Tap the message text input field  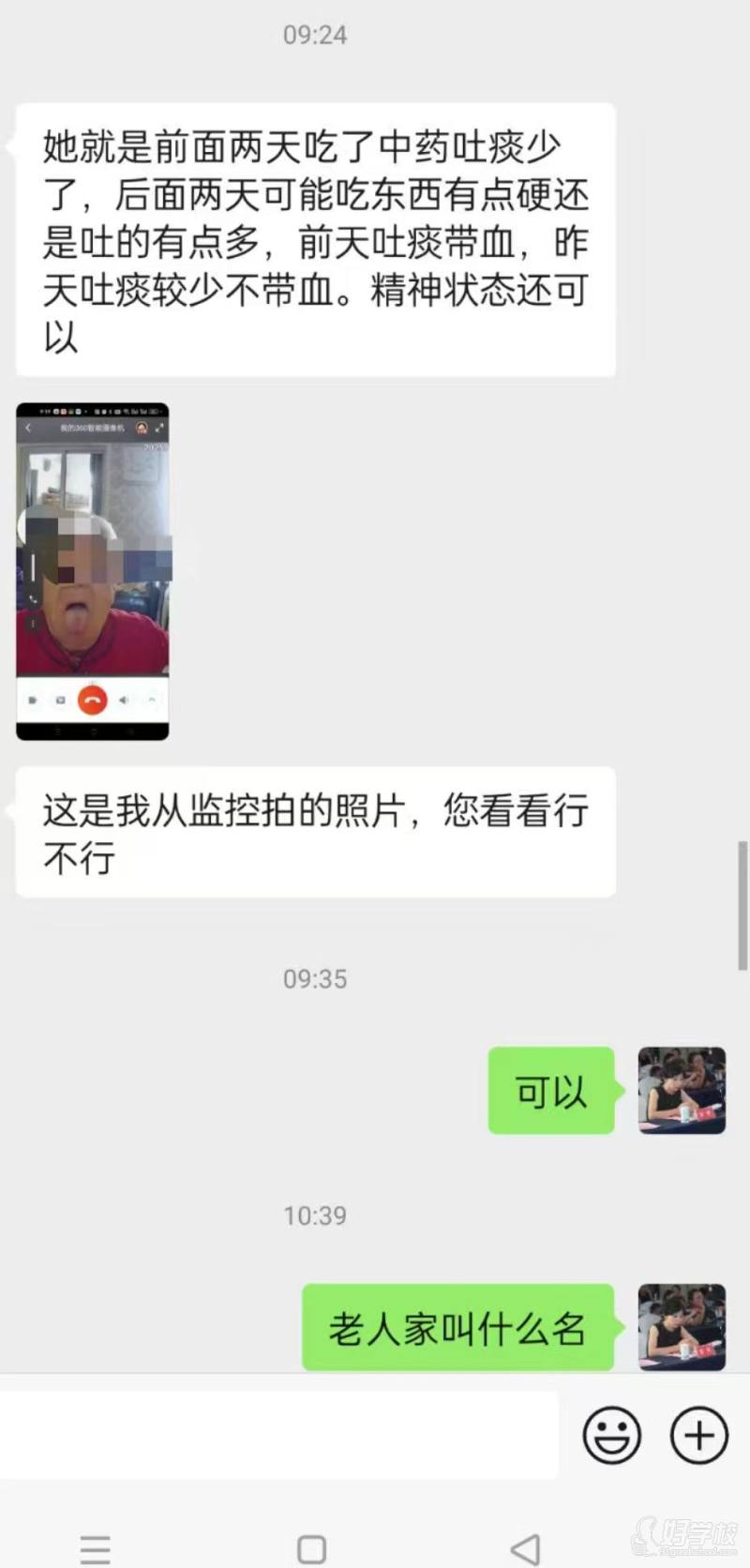[279, 1434]
